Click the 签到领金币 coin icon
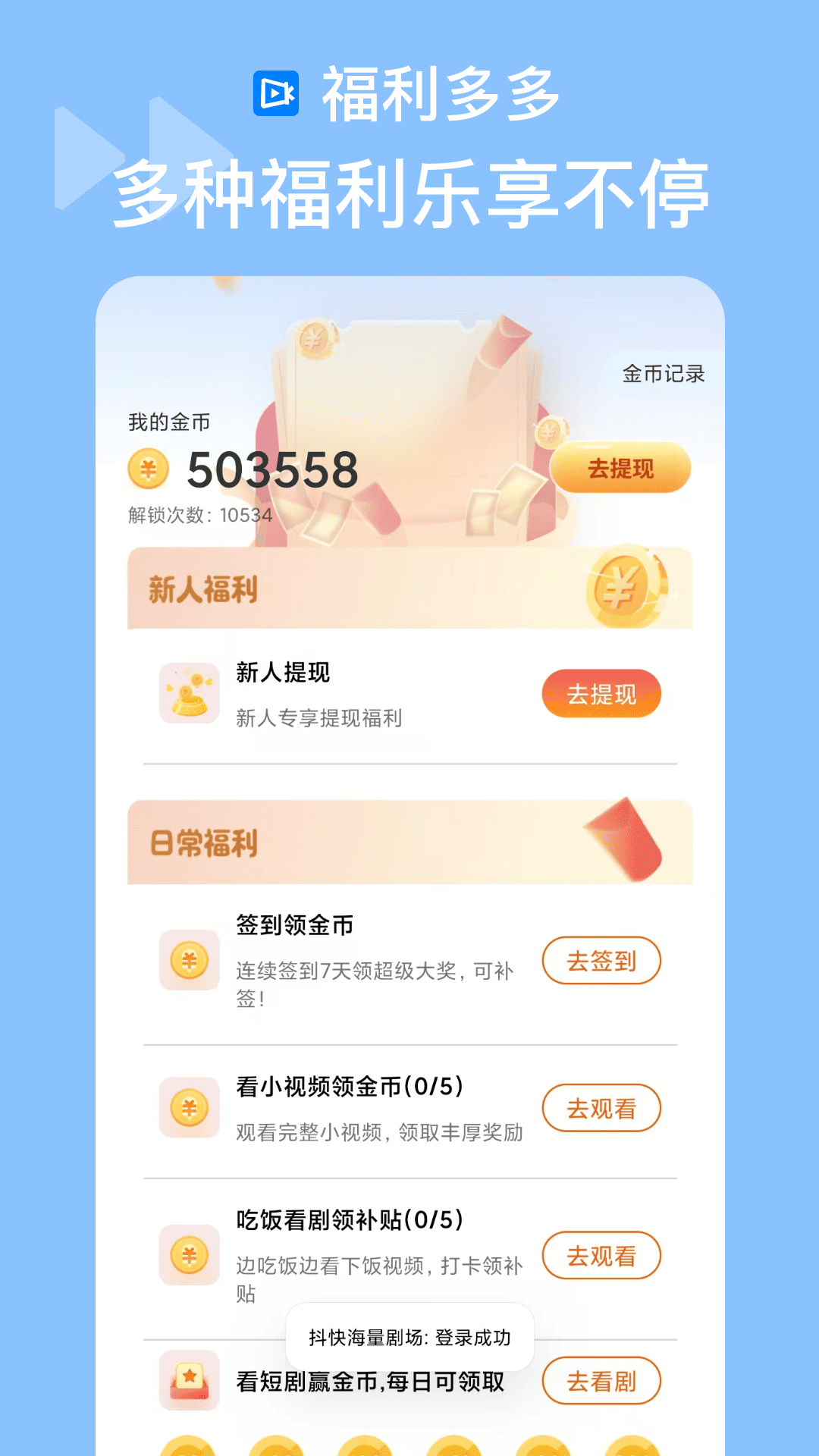819x1456 pixels. pos(188,959)
